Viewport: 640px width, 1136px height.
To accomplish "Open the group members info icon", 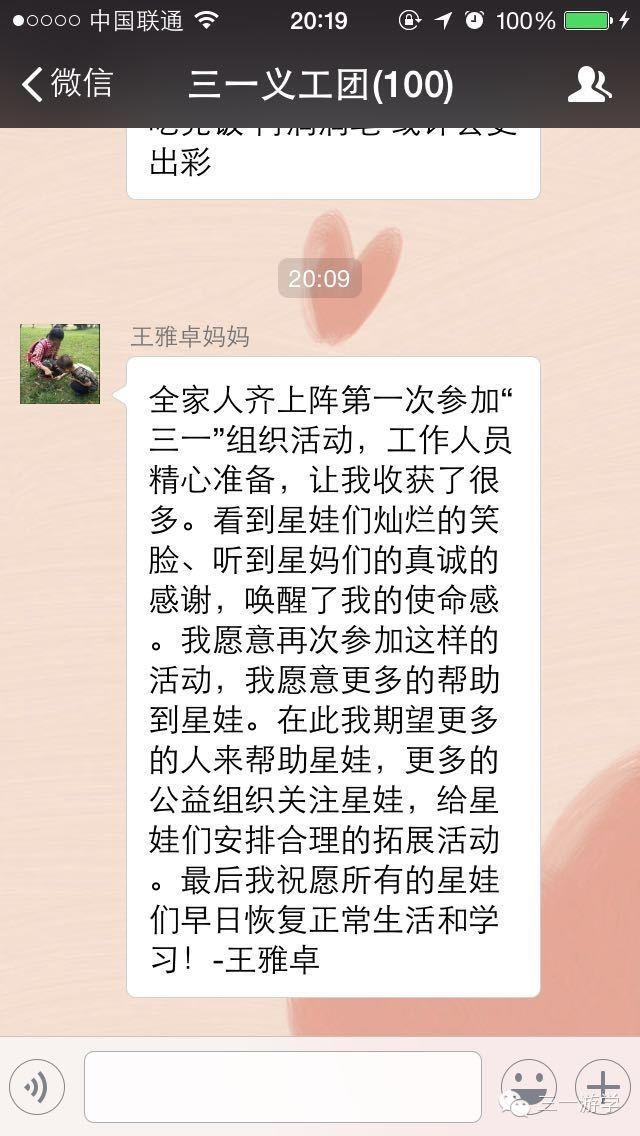I will (589, 84).
